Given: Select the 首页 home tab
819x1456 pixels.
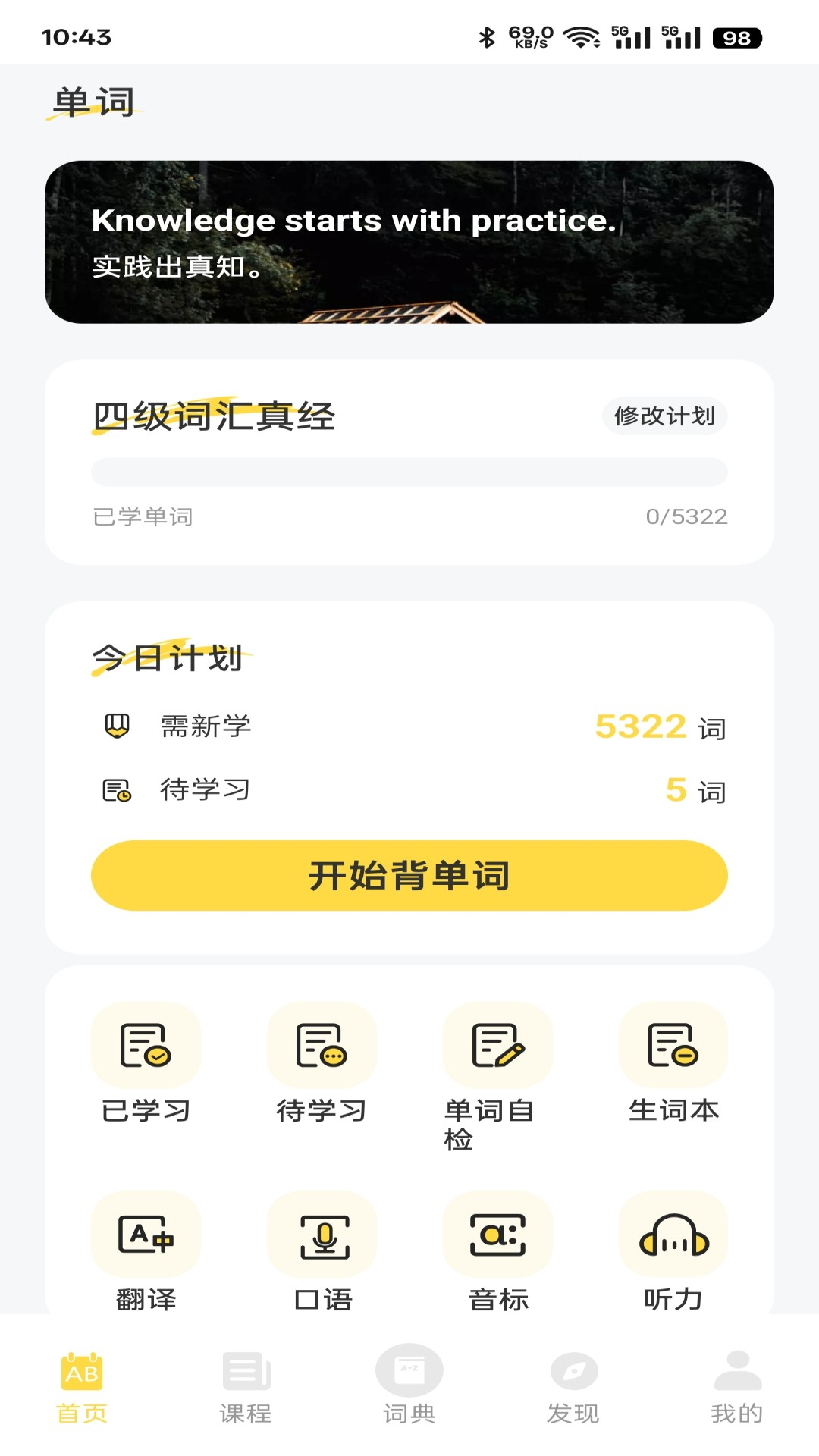Looking at the screenshot, I should [x=82, y=1388].
